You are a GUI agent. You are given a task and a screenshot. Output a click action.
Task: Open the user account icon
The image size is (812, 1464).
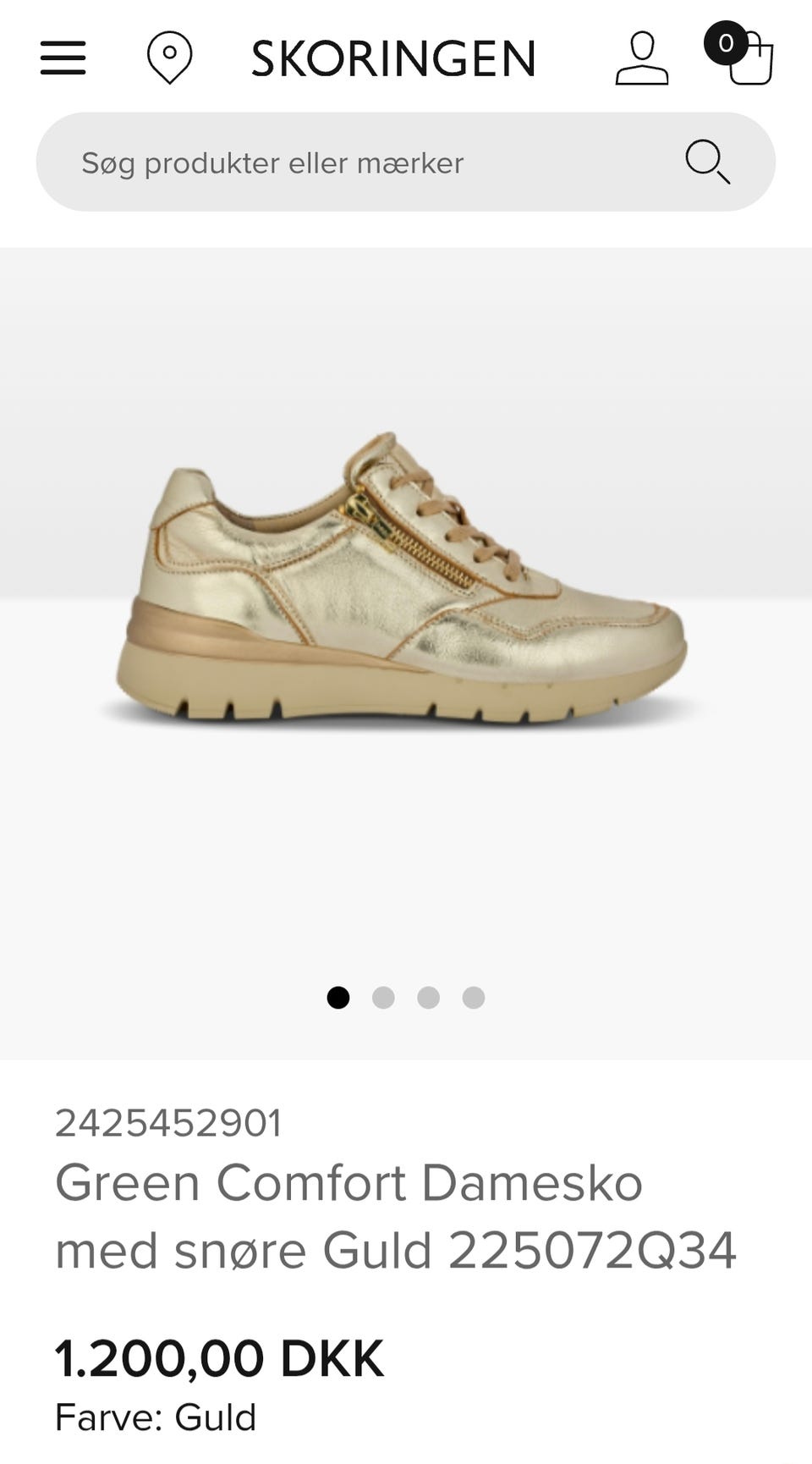tap(642, 58)
